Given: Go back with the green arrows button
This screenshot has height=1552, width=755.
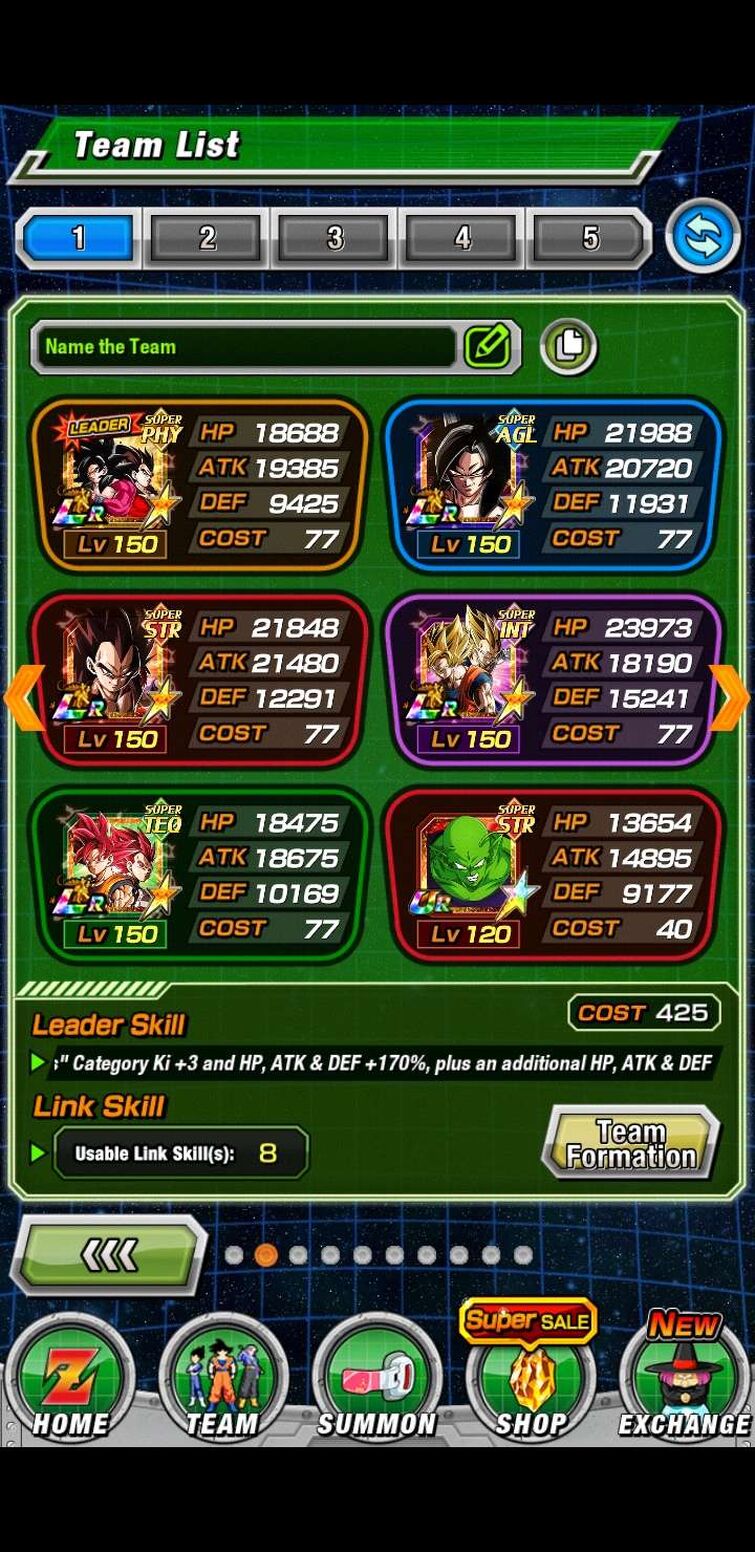Looking at the screenshot, I should pos(108,1254).
